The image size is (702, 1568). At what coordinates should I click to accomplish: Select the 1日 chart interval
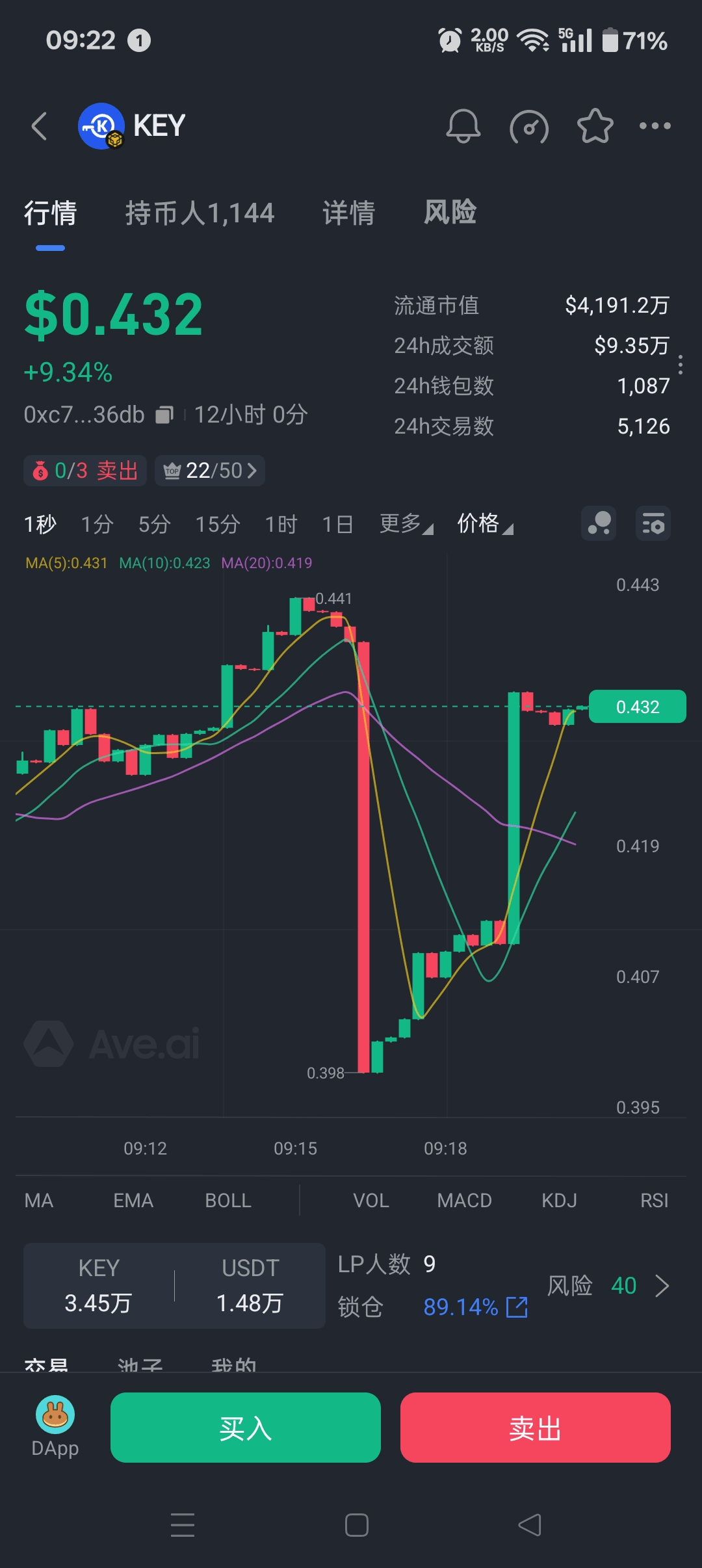tap(337, 524)
